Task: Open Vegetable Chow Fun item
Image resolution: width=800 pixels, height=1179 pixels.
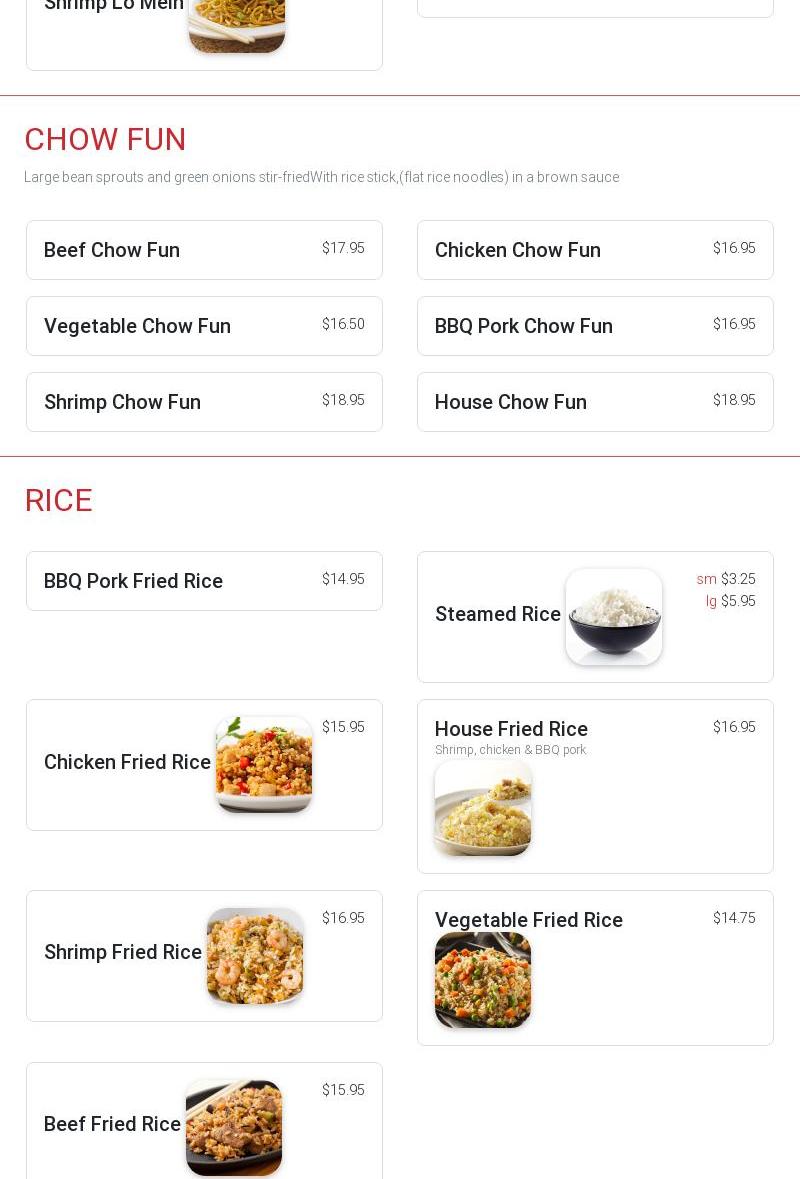Action: (204, 326)
